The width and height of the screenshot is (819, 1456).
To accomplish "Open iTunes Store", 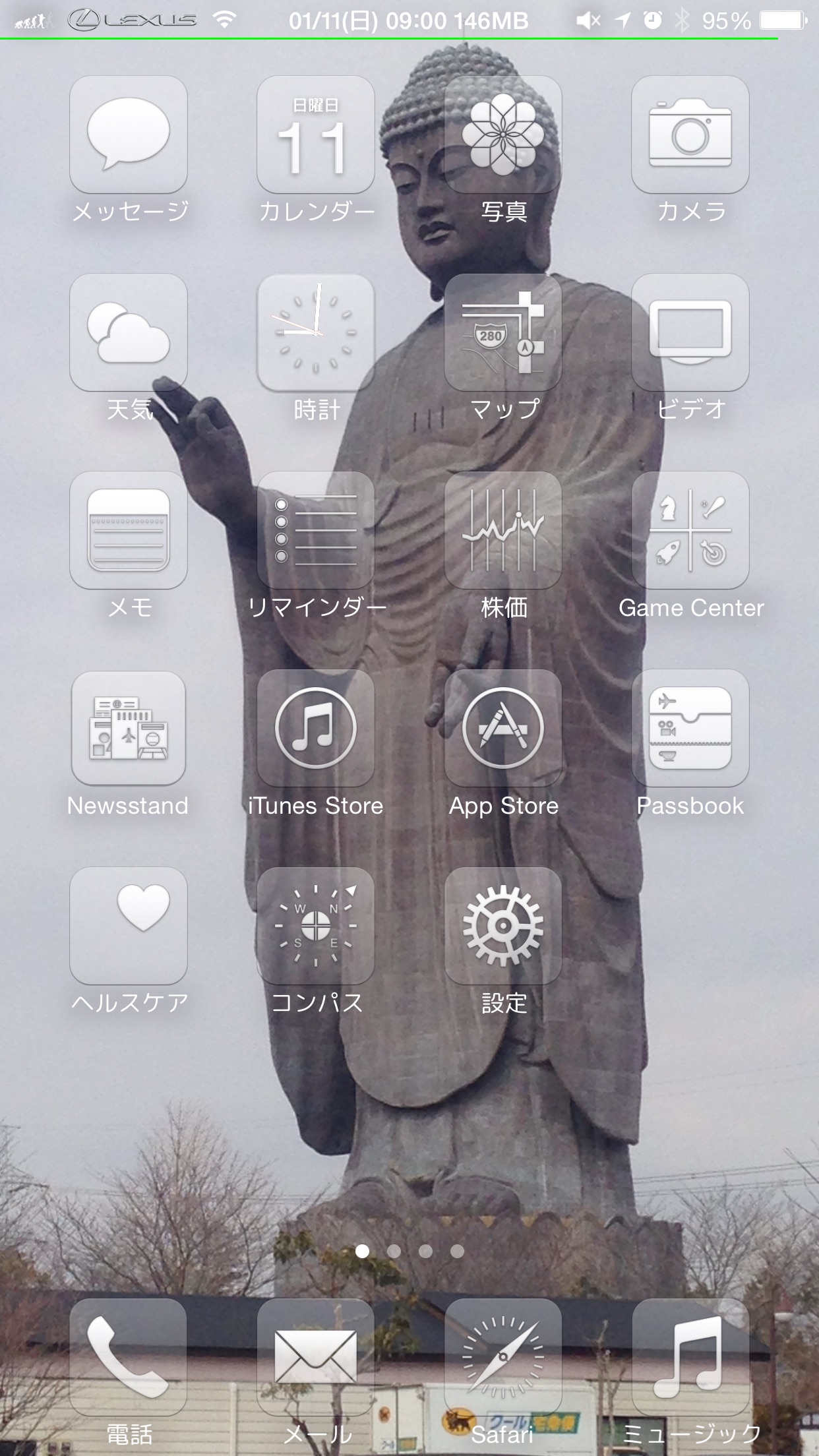I will click(316, 728).
